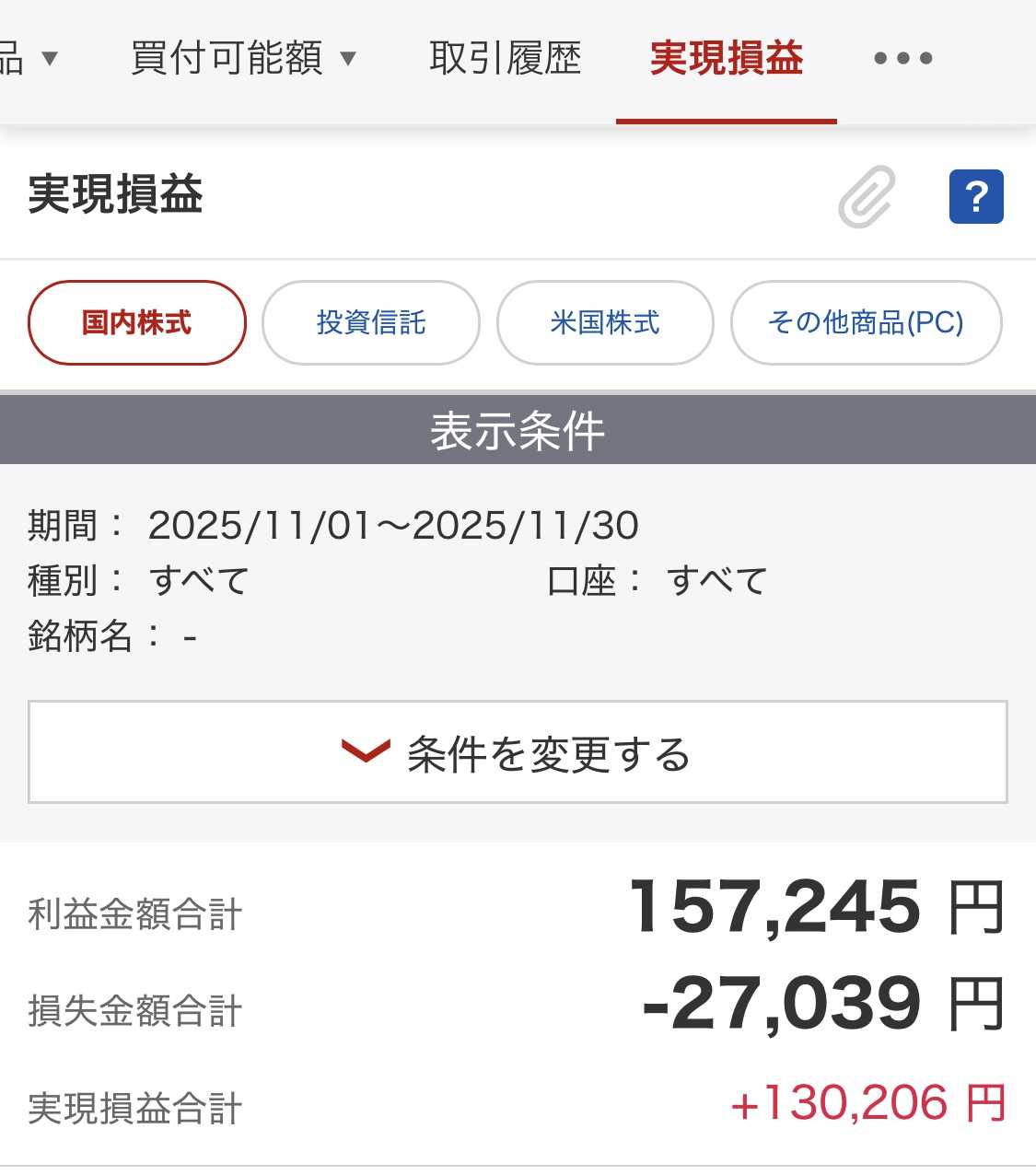Select the 実現損益 tab
The image size is (1036, 1175).
click(726, 58)
